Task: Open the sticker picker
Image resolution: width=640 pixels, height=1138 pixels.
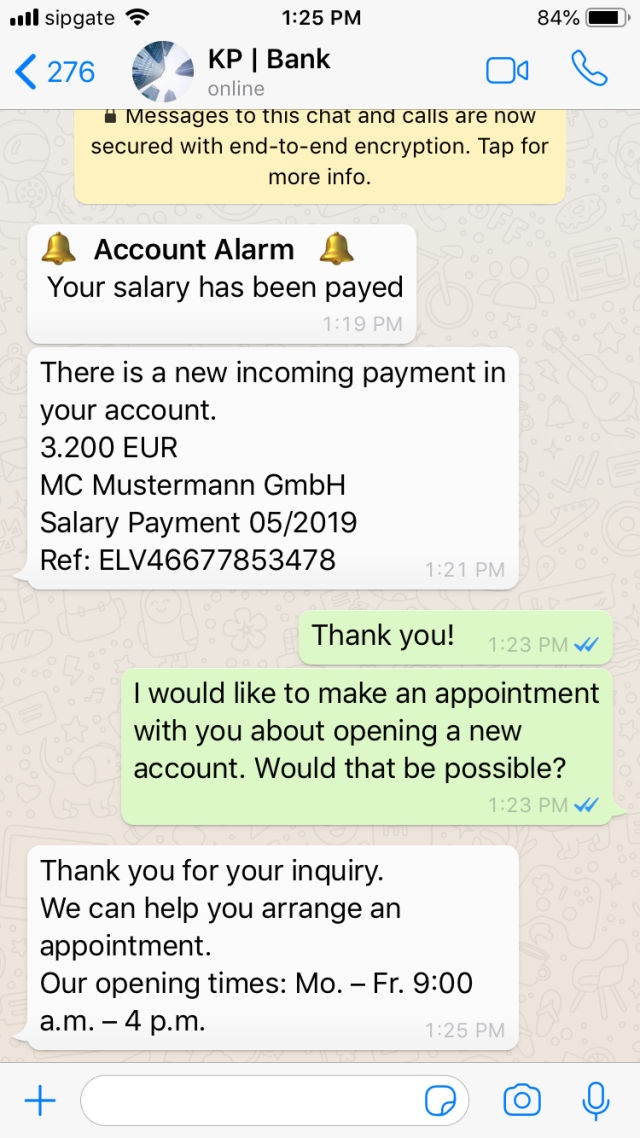Action: point(440,1101)
